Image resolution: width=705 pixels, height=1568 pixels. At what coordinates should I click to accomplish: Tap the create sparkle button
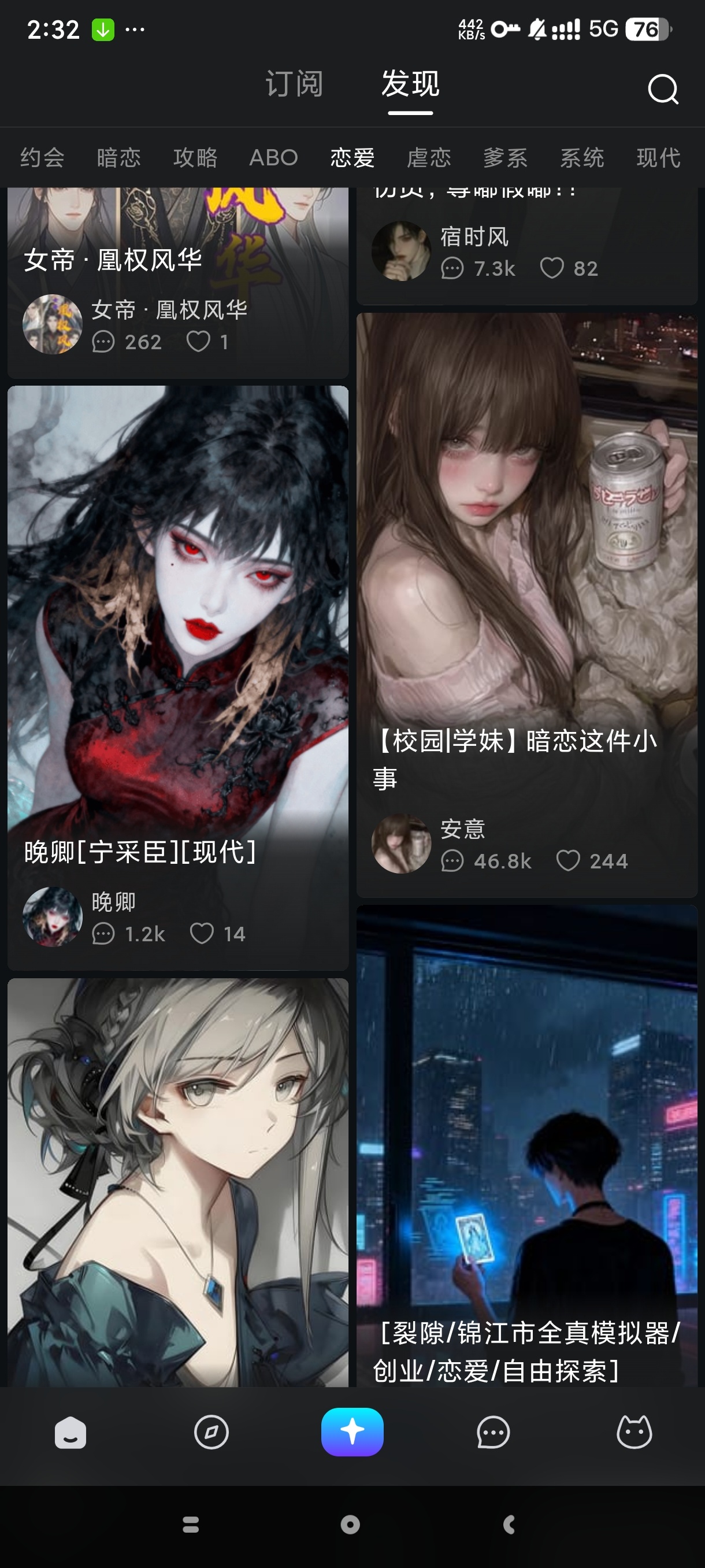(x=352, y=1432)
